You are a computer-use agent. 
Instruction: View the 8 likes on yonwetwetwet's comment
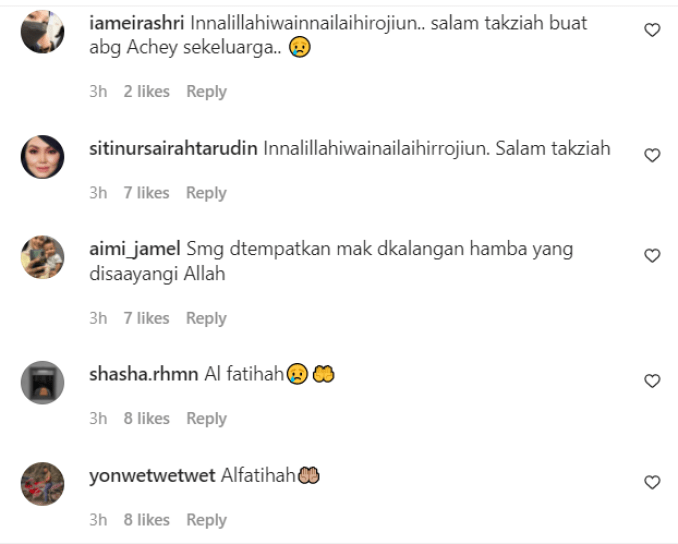pos(146,520)
